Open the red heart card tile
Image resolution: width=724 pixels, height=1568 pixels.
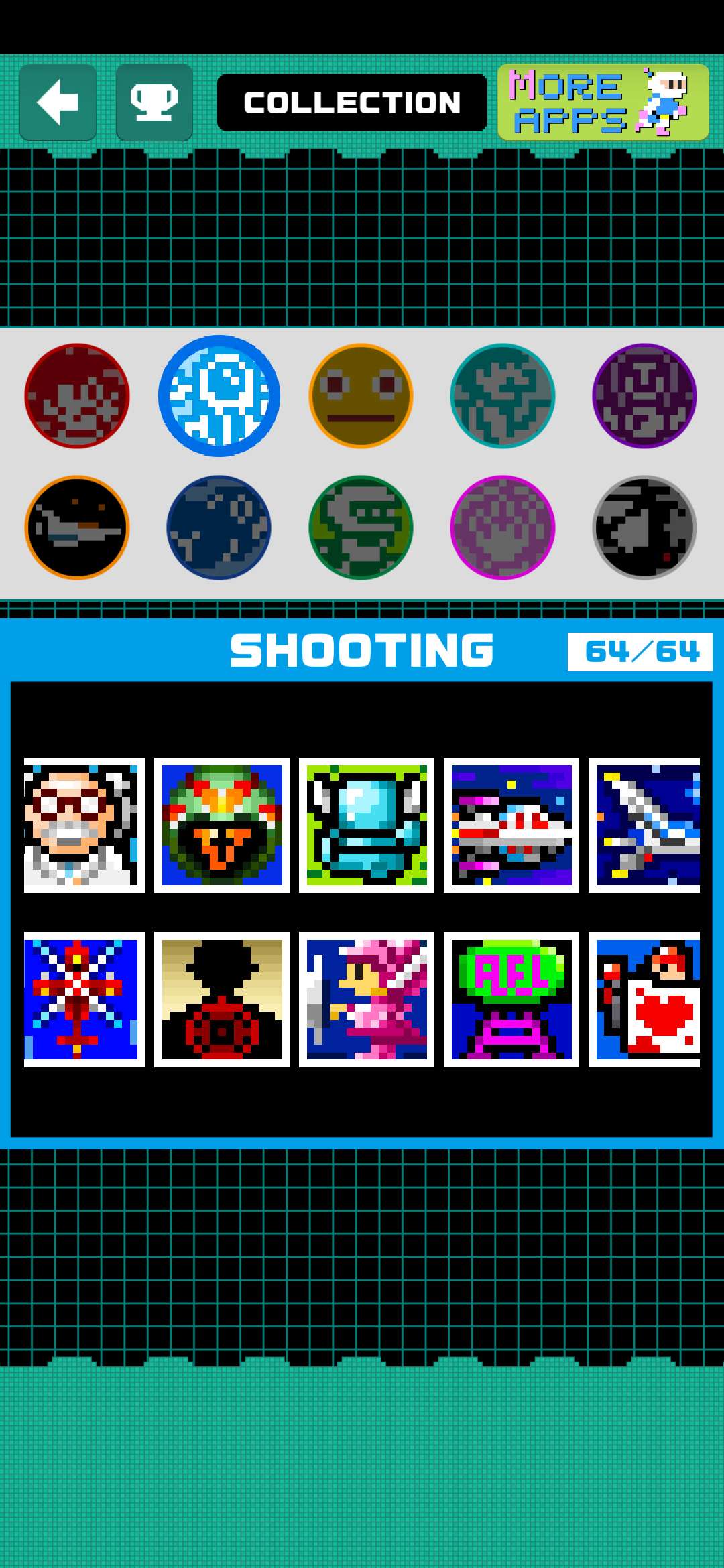tap(645, 999)
